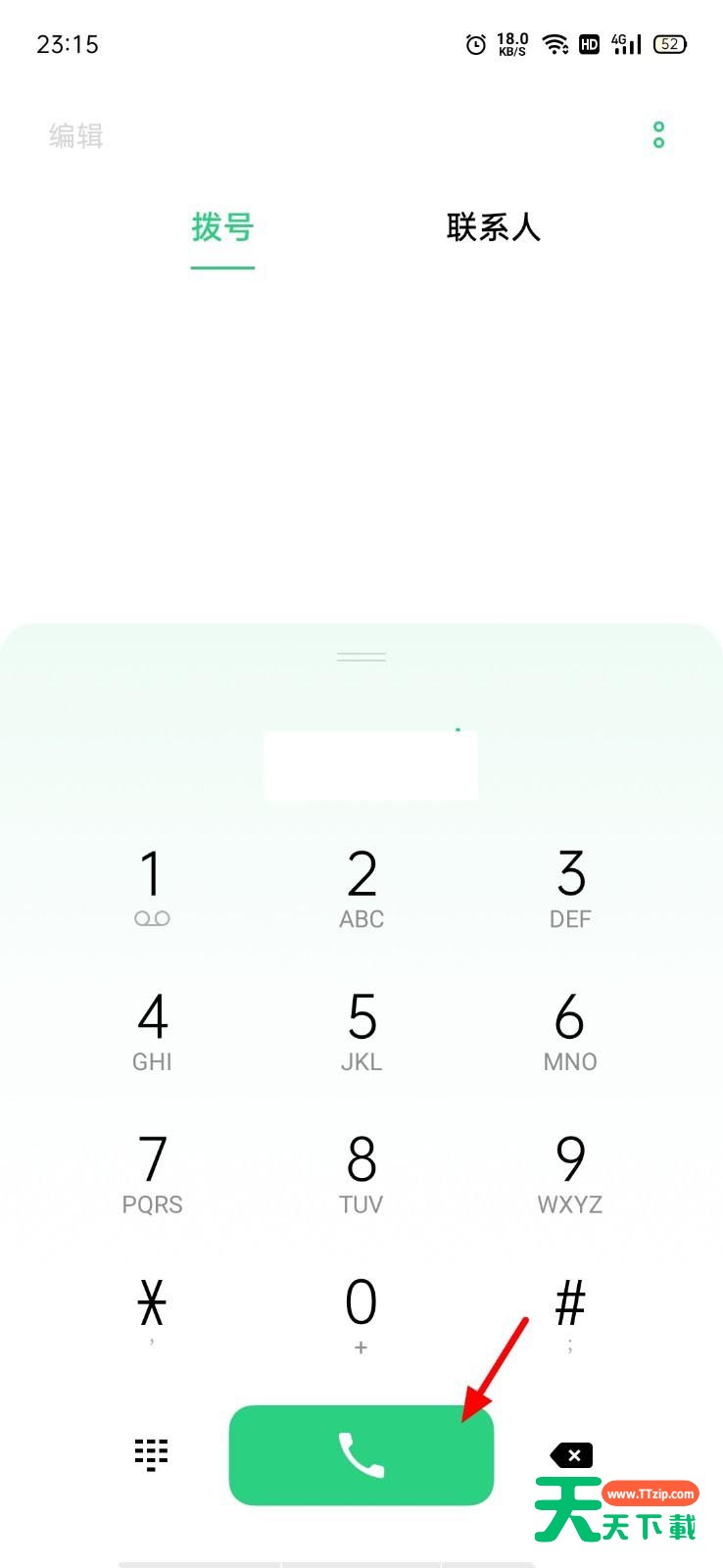Tap the 编辑 edit button
Screen dimensions: 723x1568
pos(75,135)
